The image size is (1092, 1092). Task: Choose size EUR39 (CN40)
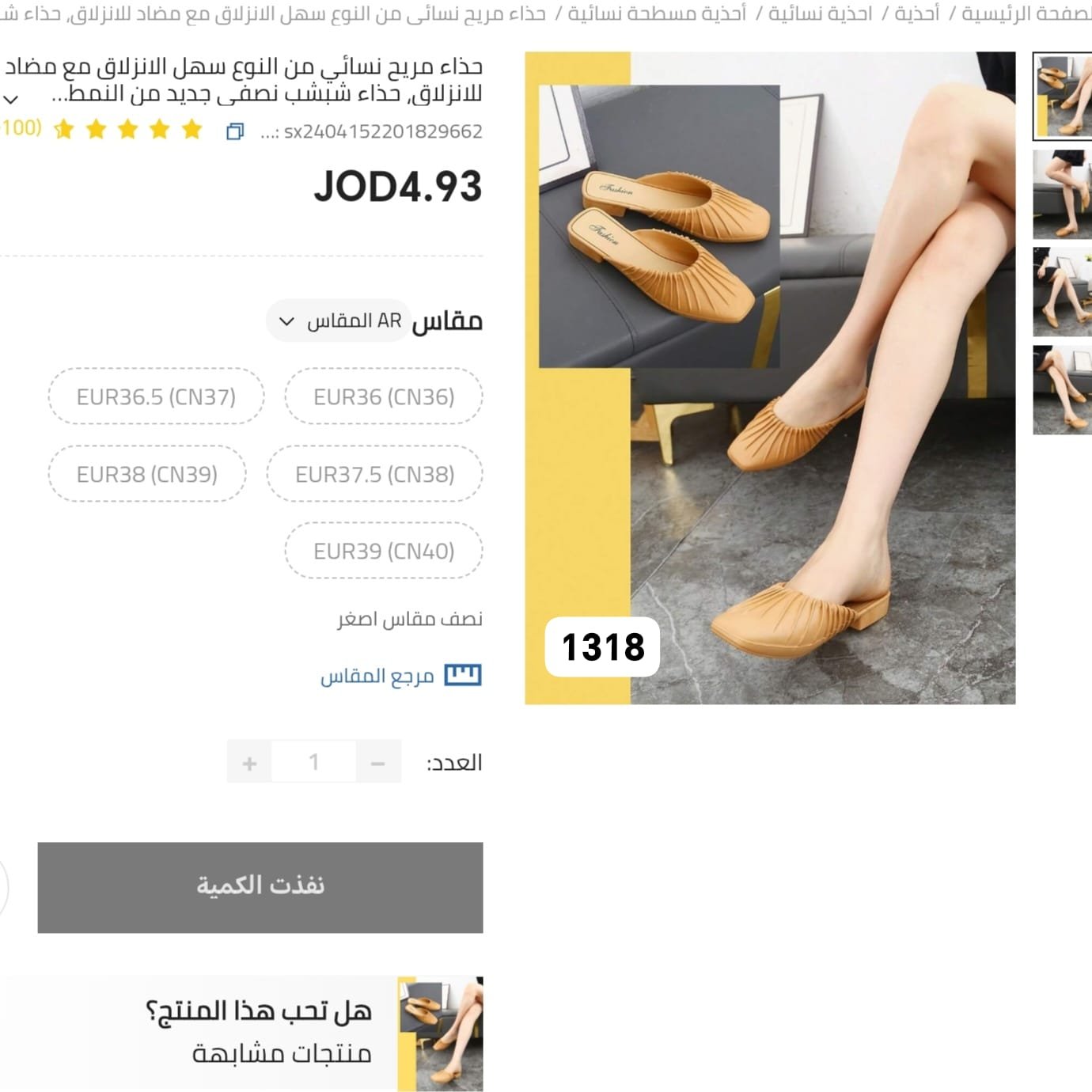(384, 551)
